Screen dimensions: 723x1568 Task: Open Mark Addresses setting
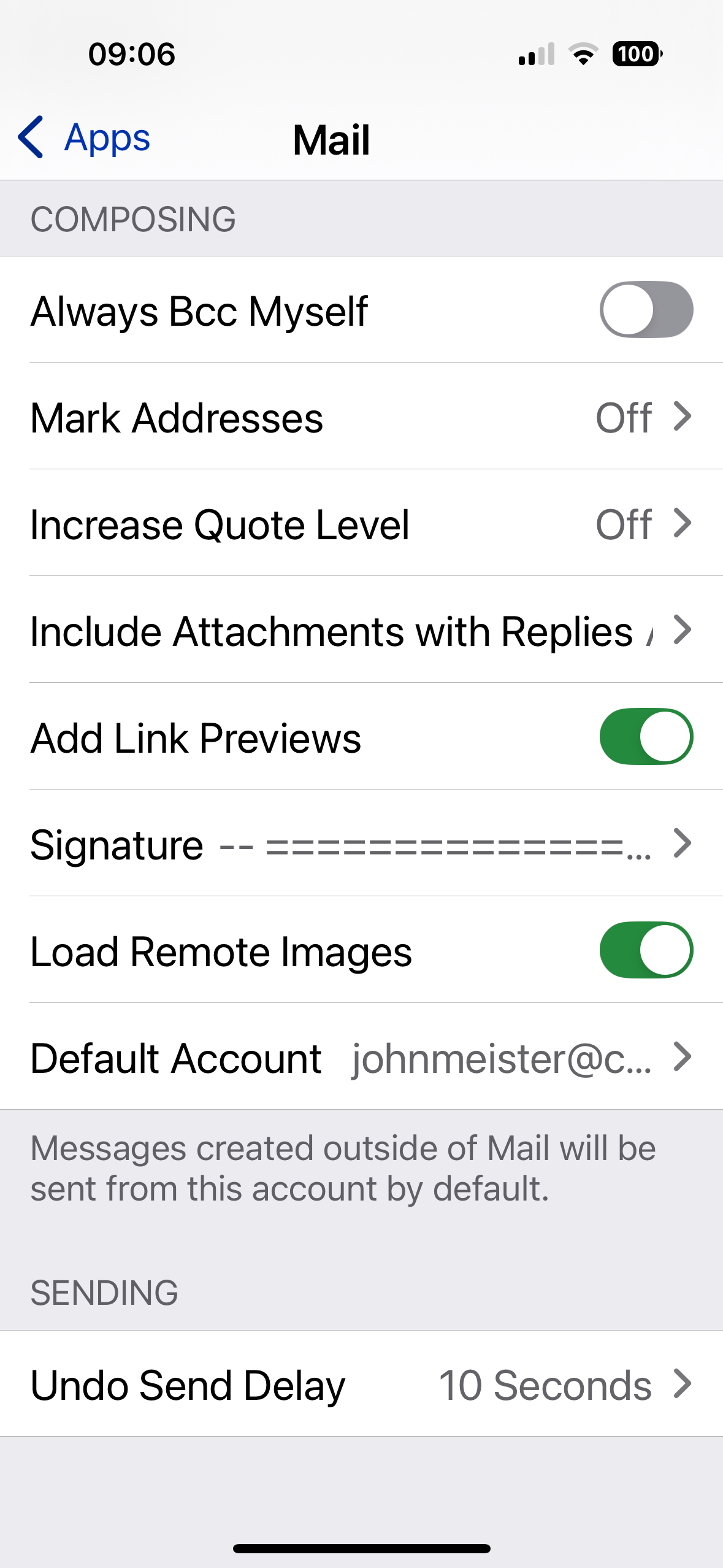361,417
